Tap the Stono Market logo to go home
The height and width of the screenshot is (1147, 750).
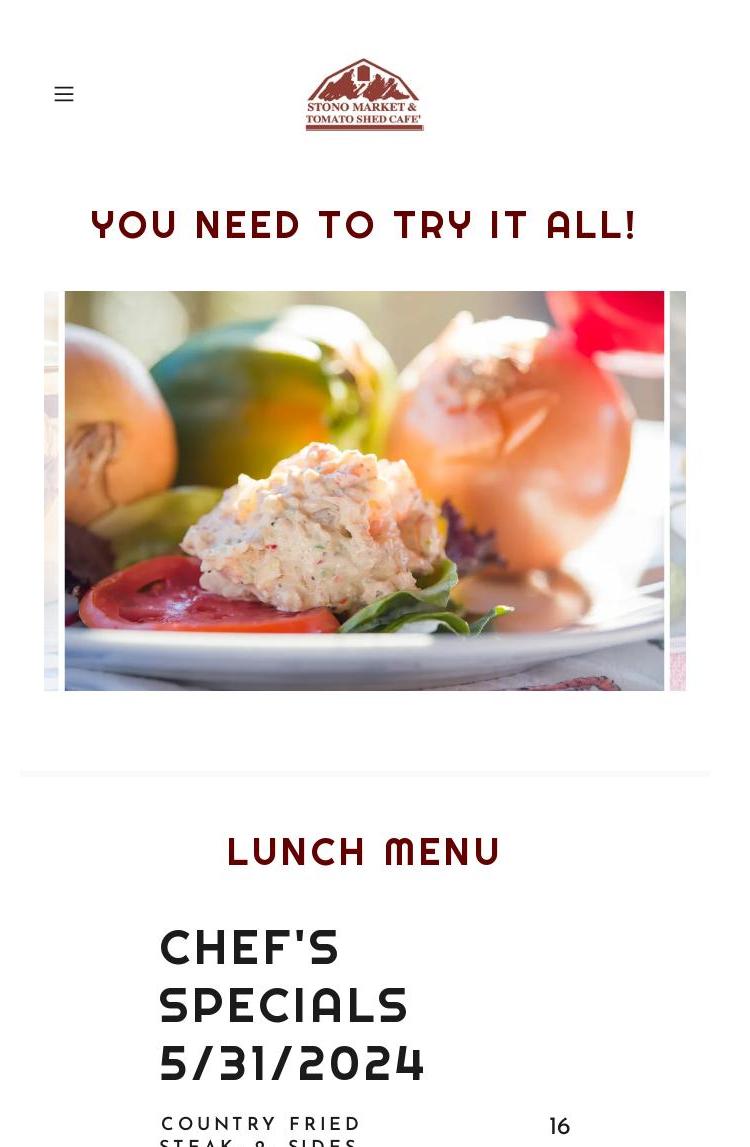pyautogui.click(x=364, y=95)
